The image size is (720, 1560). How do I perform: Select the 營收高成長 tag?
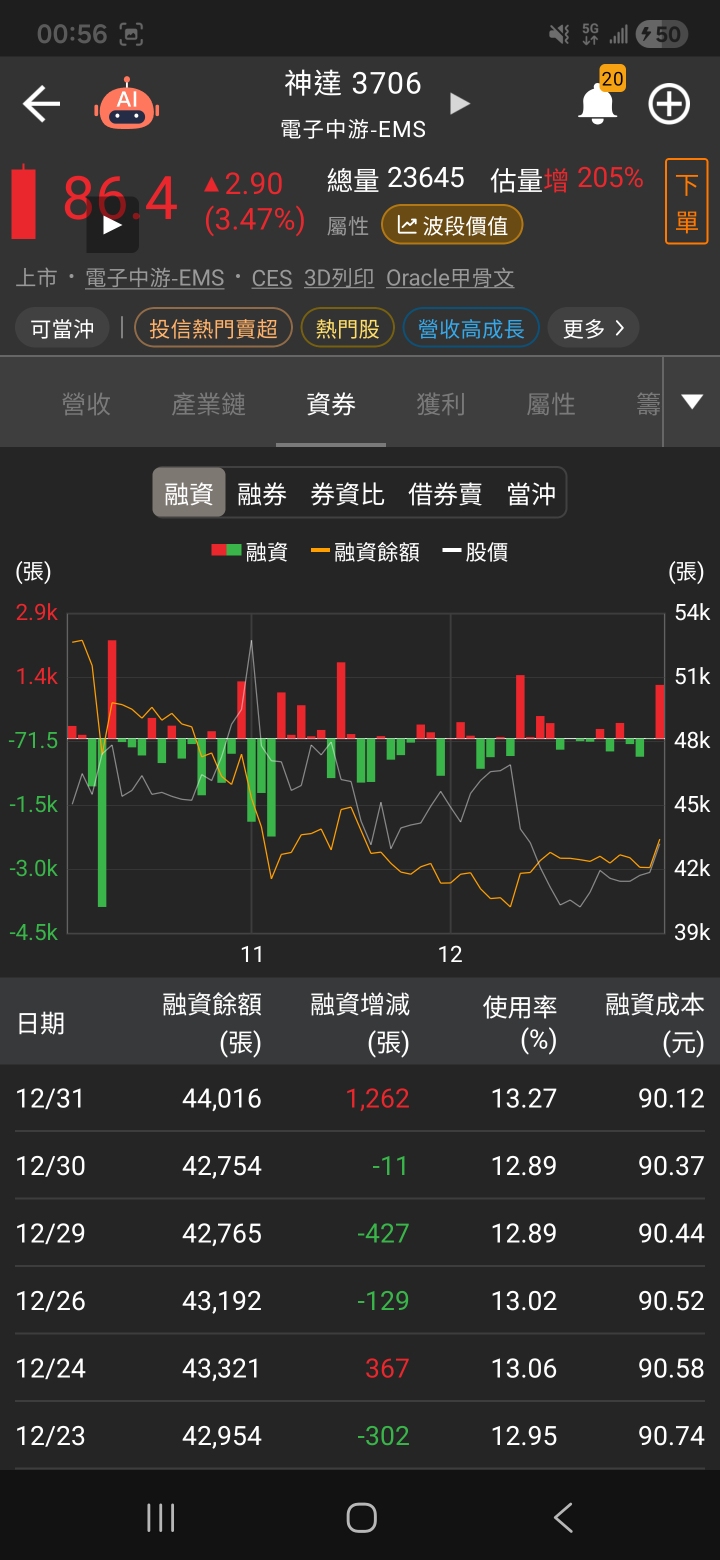tap(471, 328)
